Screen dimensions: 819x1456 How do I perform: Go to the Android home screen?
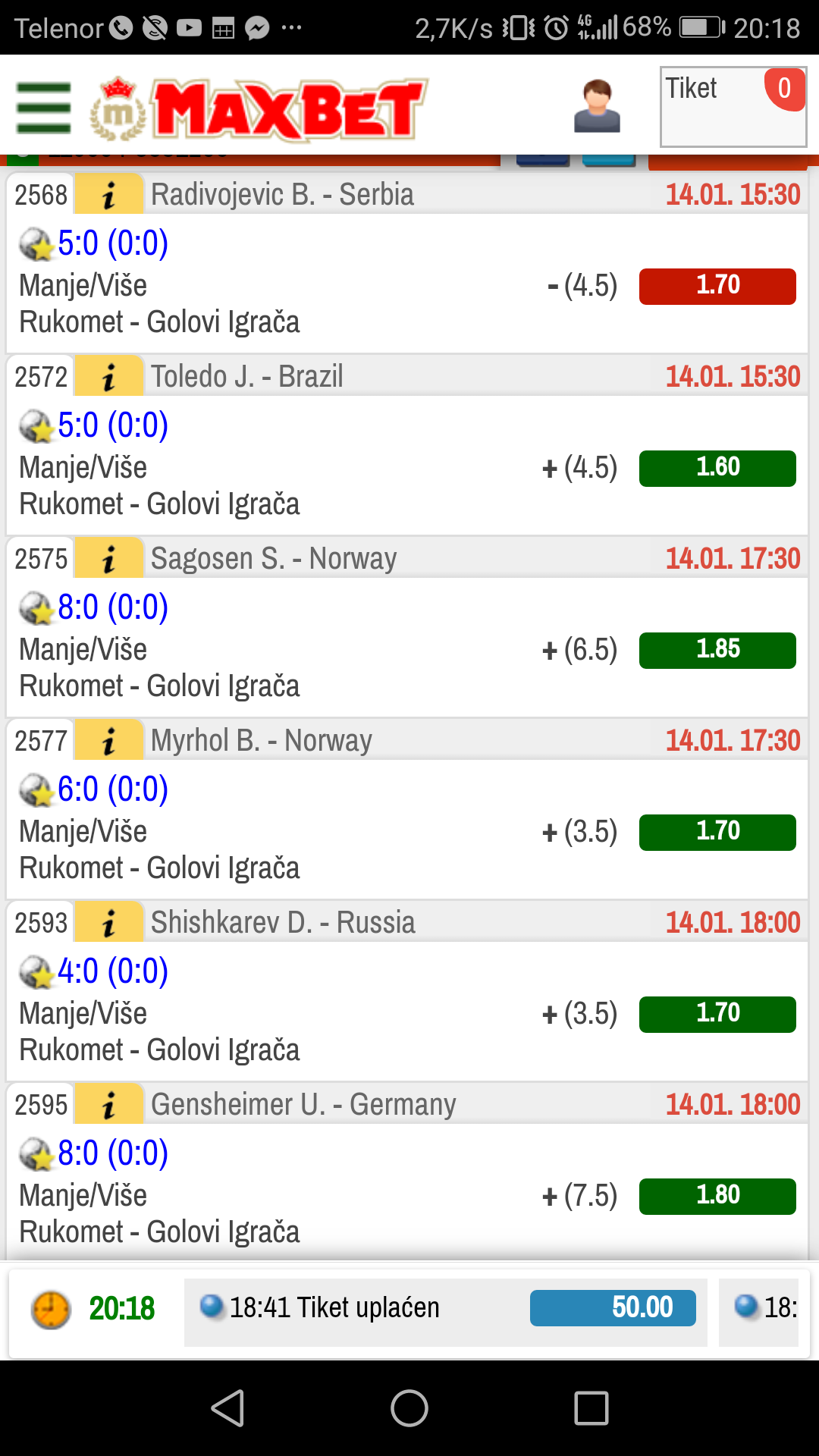[x=409, y=1408]
